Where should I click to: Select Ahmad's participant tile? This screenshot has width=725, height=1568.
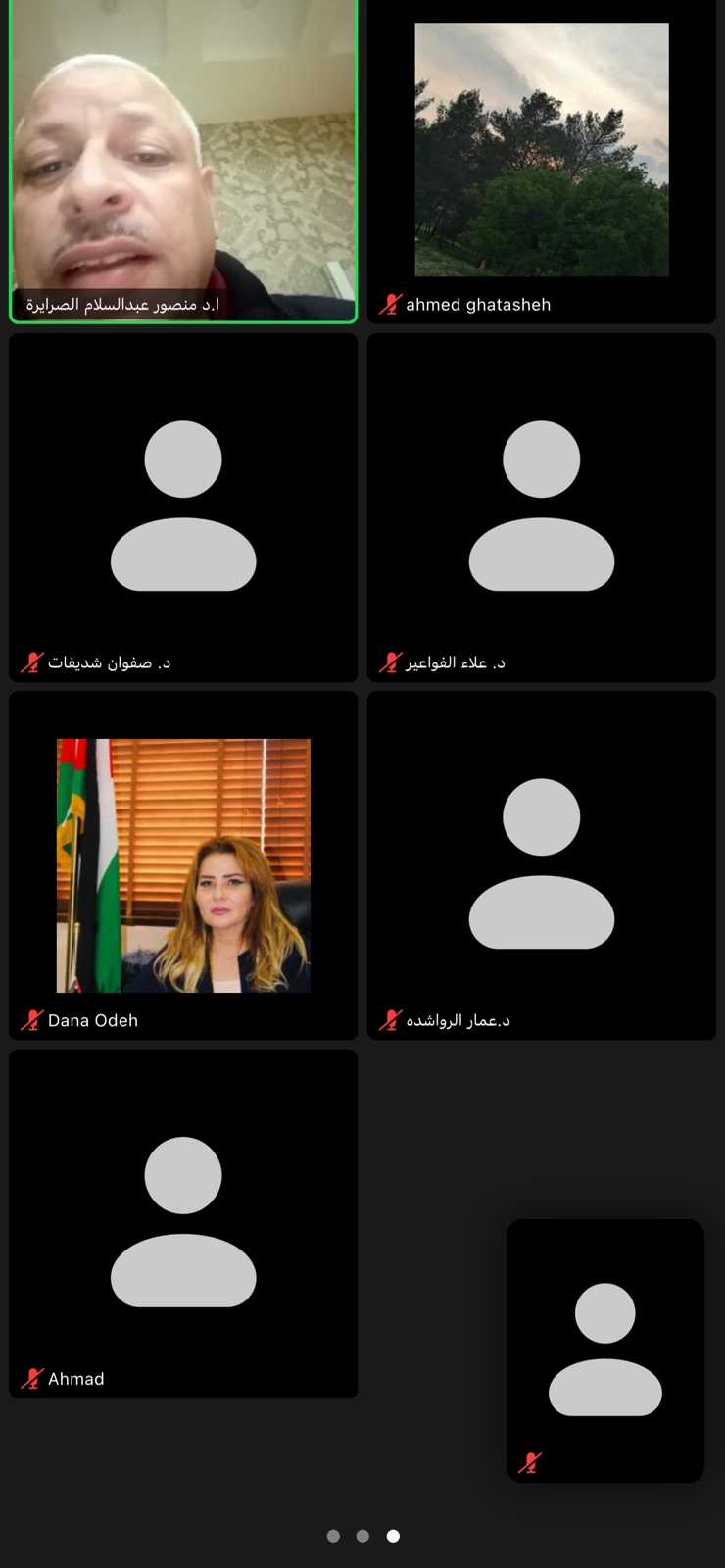pyautogui.click(x=183, y=1224)
